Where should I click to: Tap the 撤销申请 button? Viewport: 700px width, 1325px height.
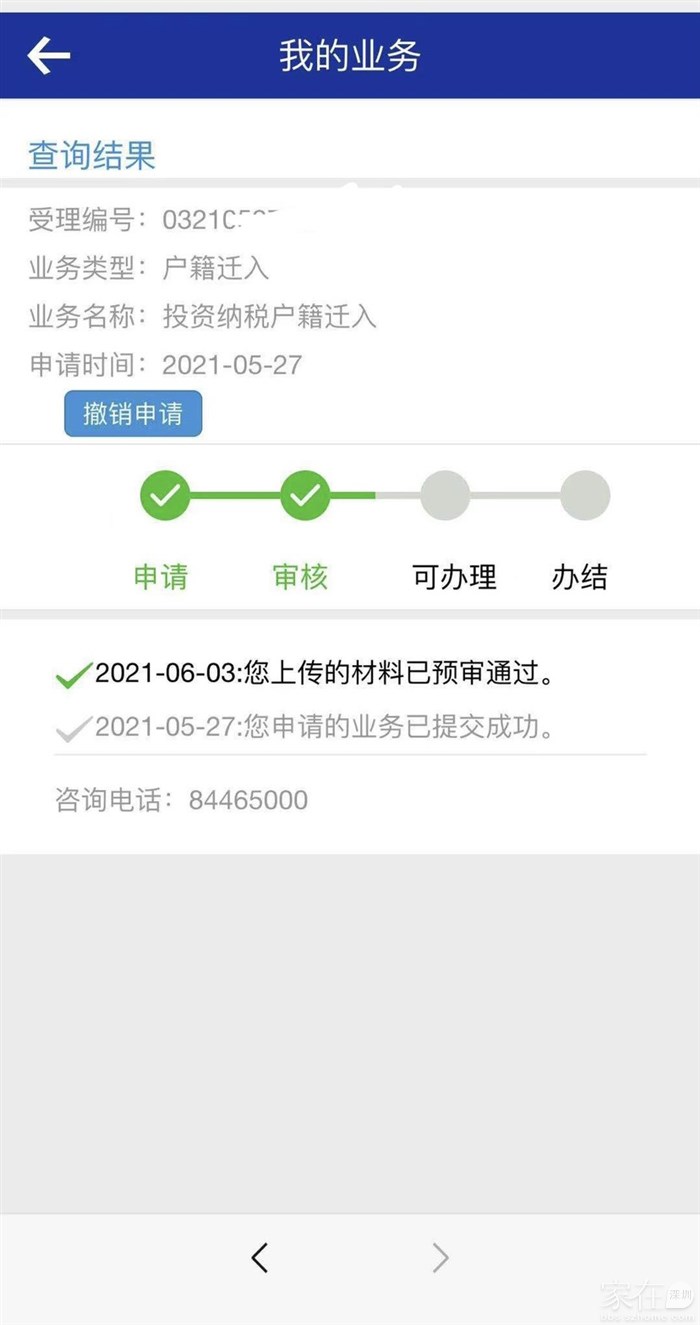pos(133,413)
